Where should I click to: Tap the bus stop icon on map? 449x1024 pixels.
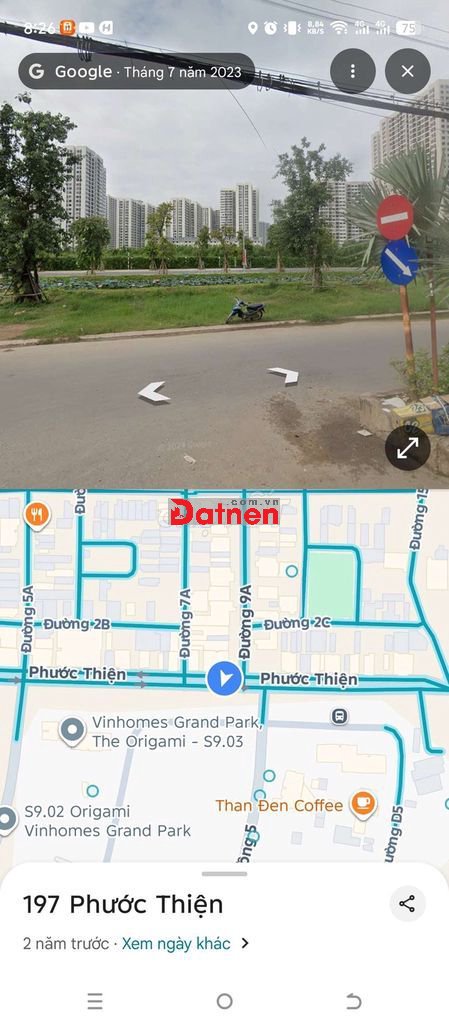[x=339, y=716]
